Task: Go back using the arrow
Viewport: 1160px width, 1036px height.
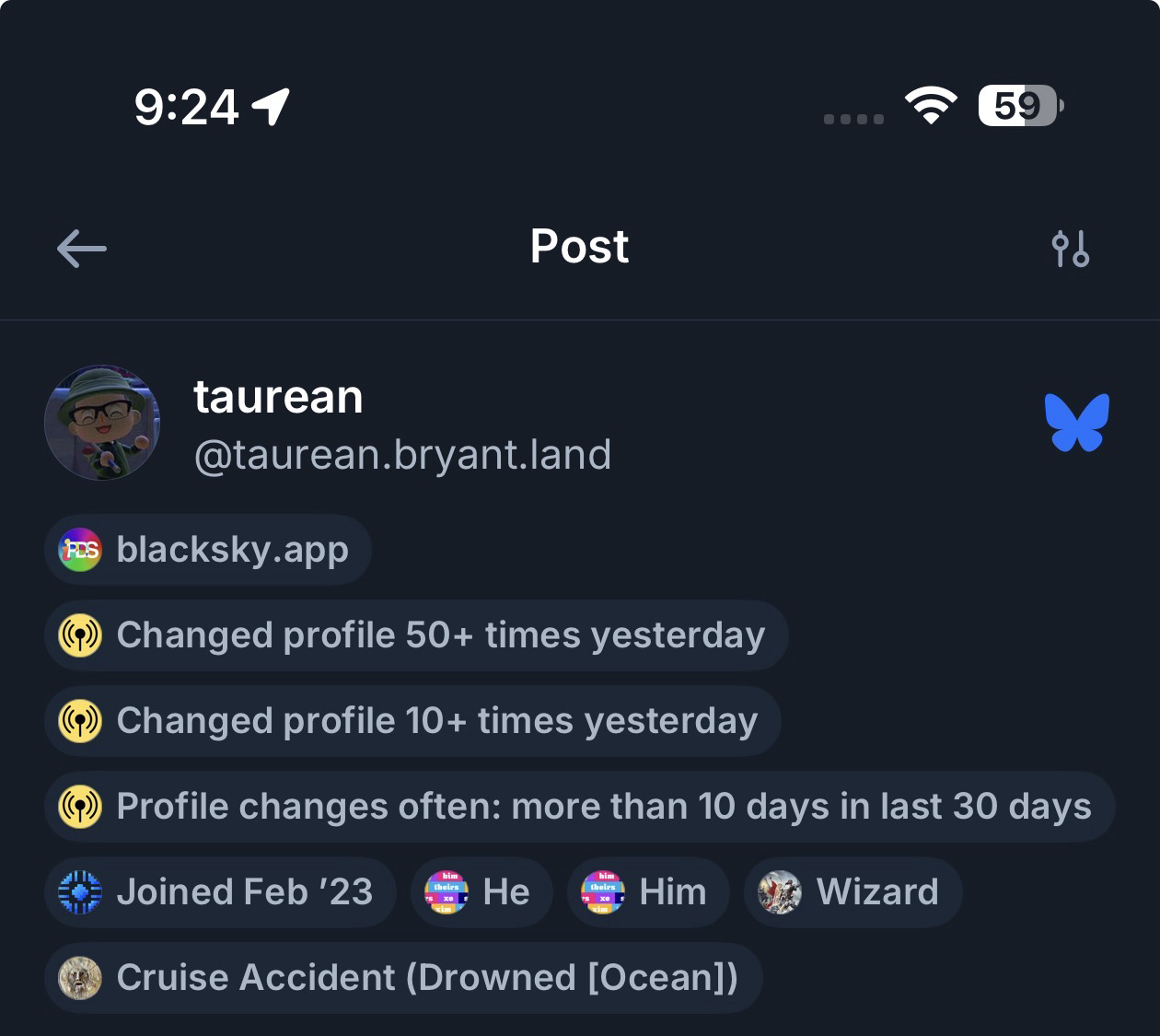Action: click(82, 249)
